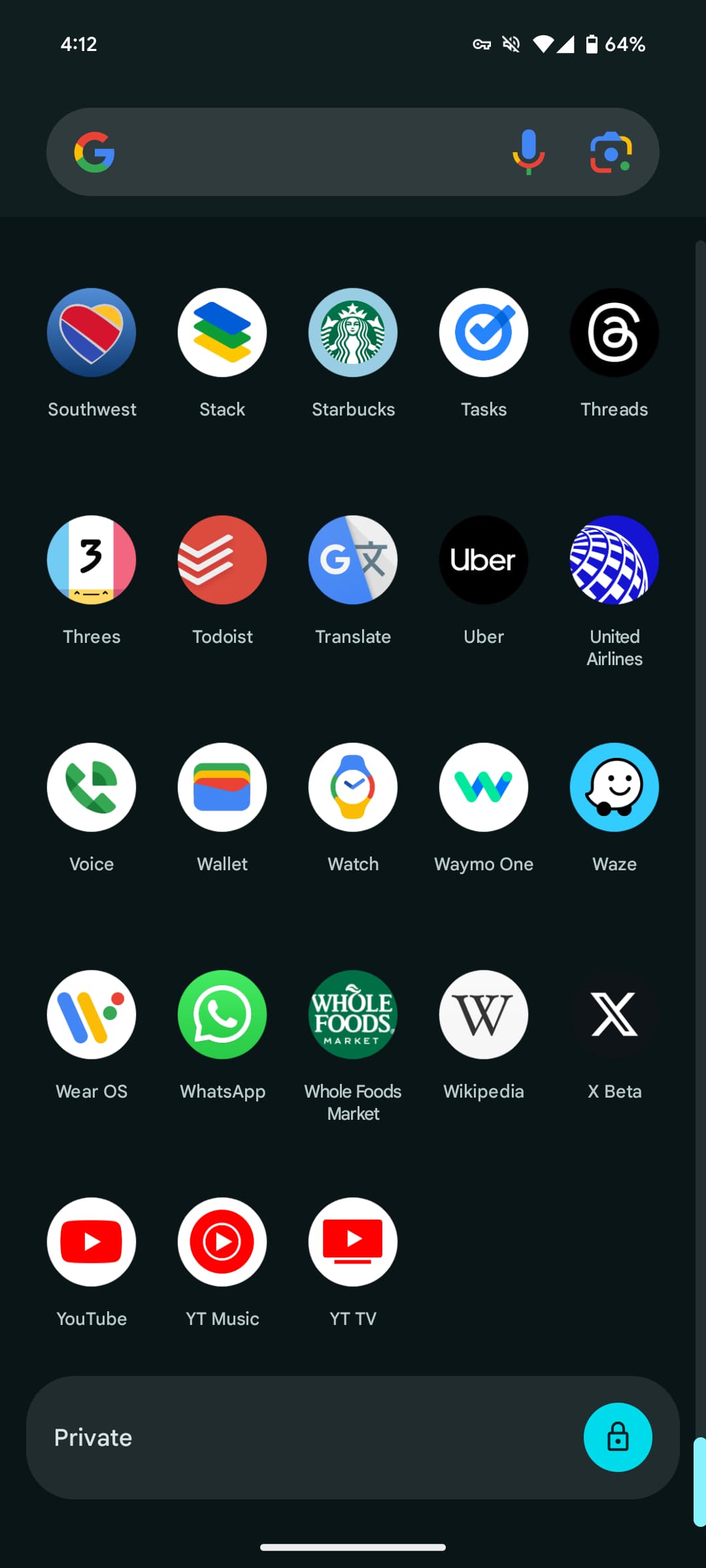Launch WhatsApp
The image size is (706, 1568).
[222, 1015]
